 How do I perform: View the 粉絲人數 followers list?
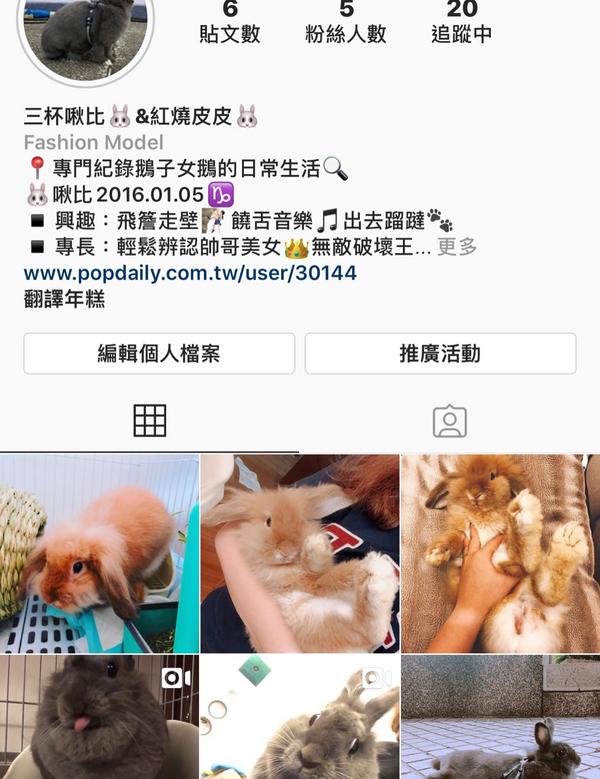point(345,24)
